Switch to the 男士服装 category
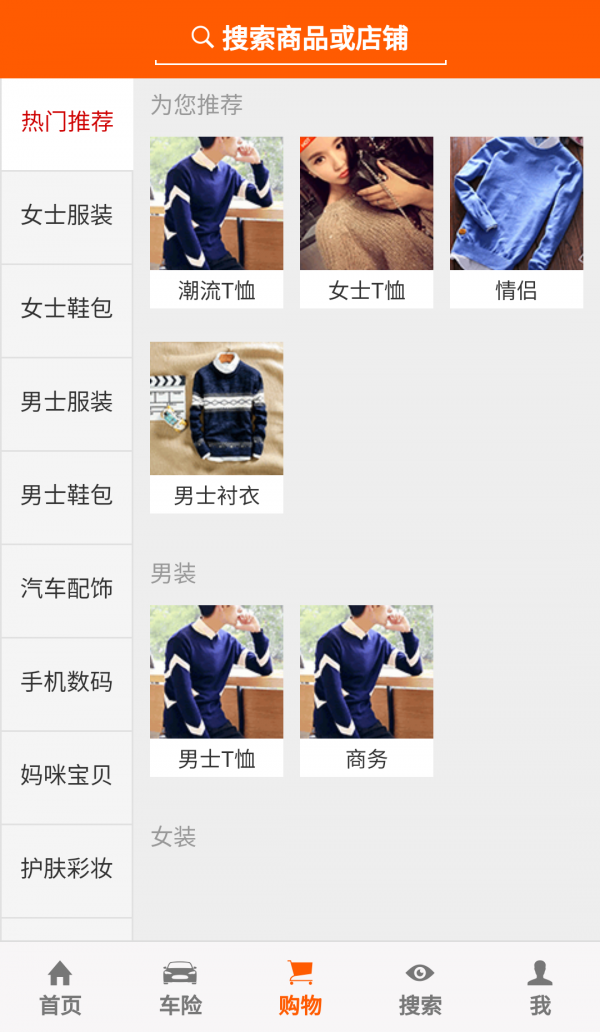The height and width of the screenshot is (1032, 600). click(67, 403)
